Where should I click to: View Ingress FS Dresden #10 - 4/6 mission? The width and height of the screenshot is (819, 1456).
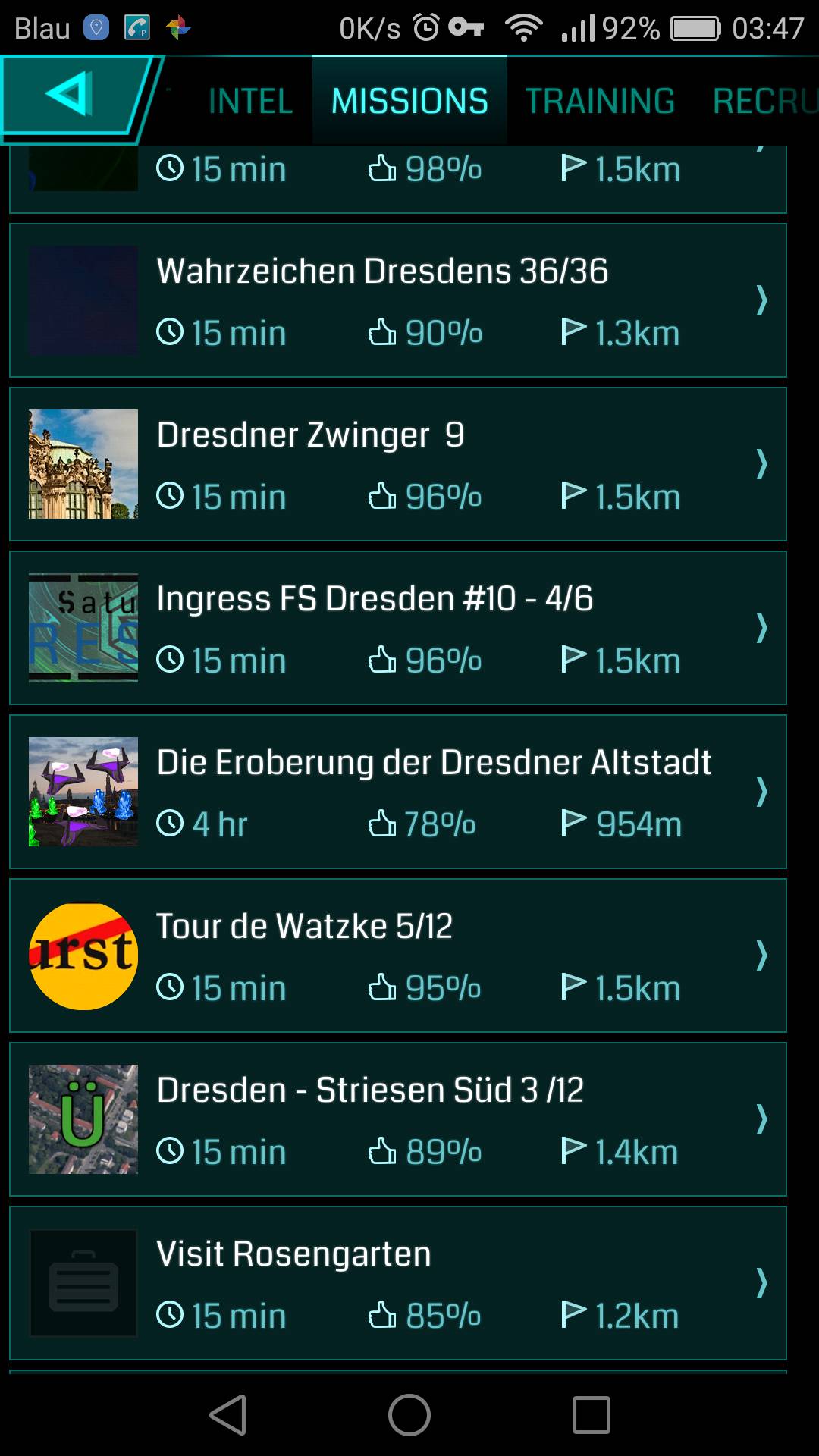397,628
